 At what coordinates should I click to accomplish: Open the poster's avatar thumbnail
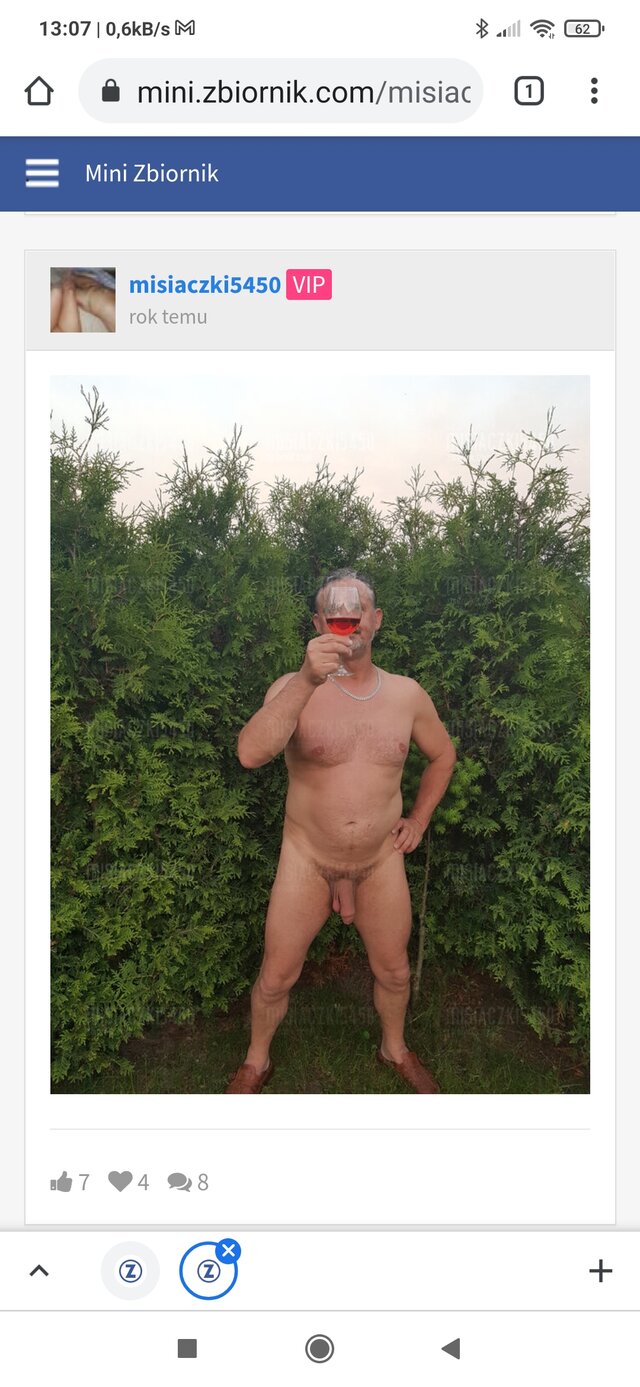[x=83, y=300]
